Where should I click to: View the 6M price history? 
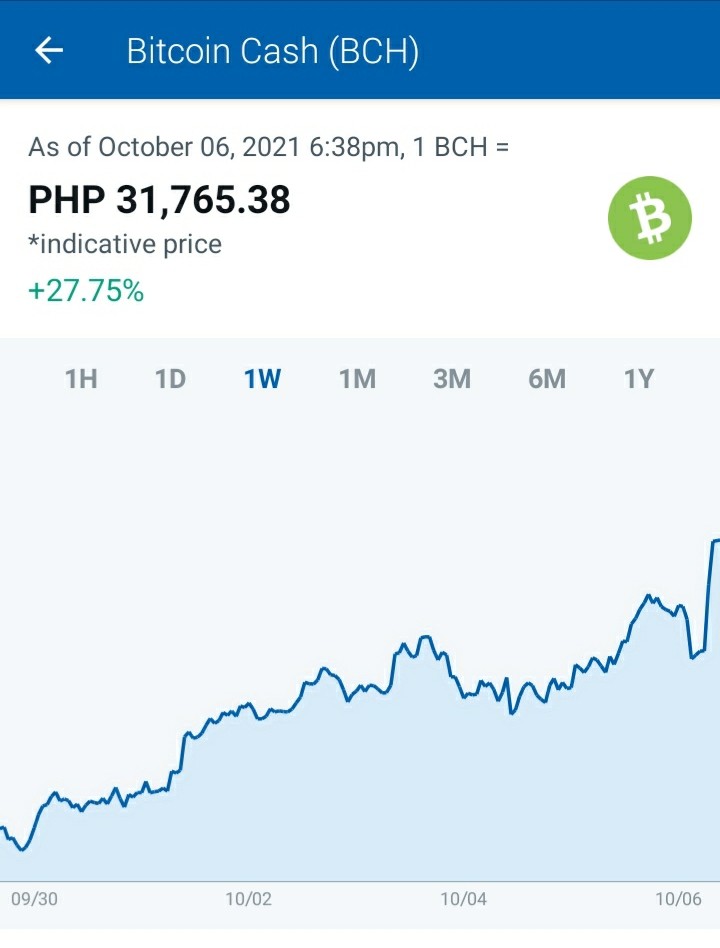(547, 379)
